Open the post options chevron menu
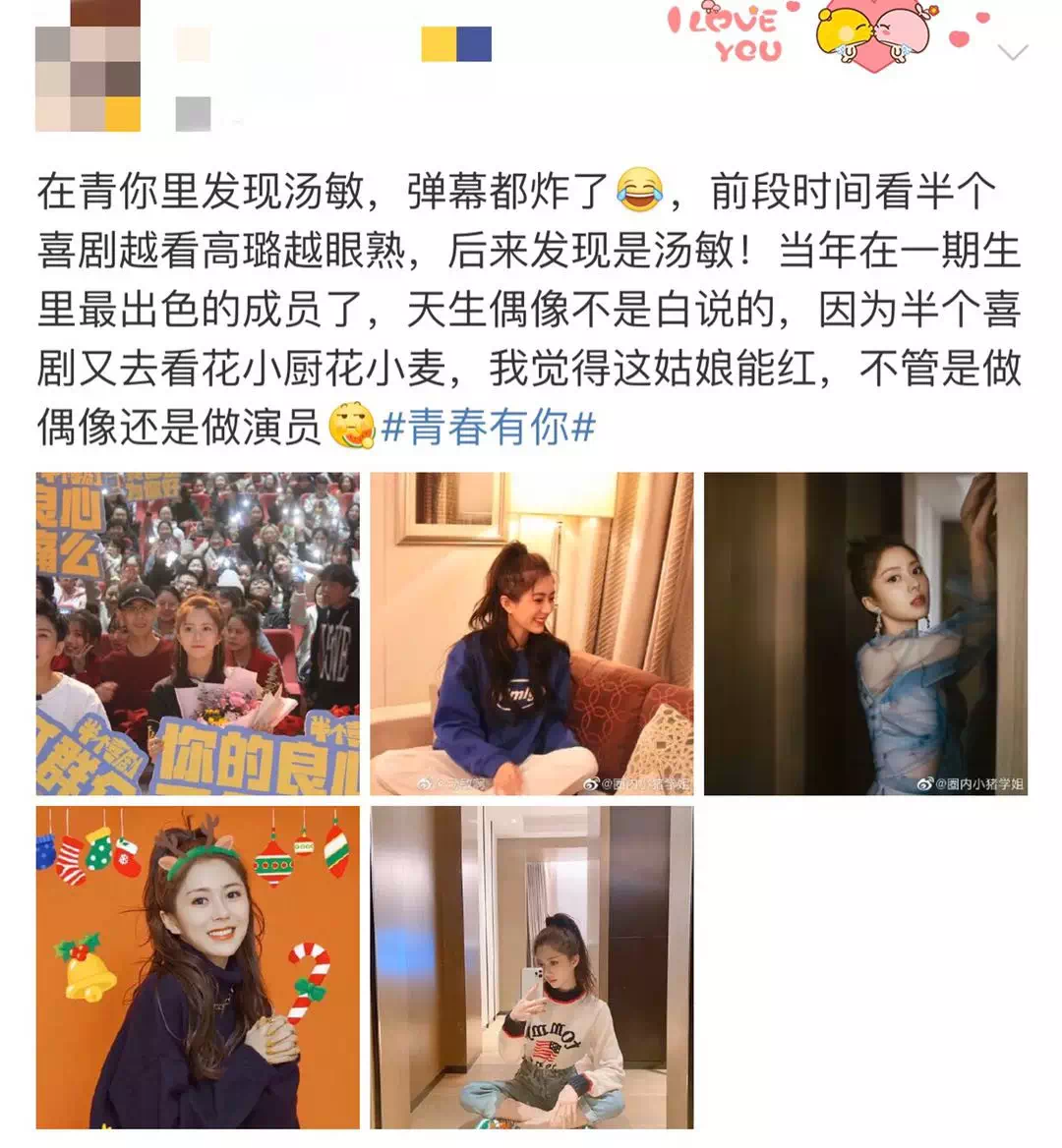 click(x=1012, y=52)
